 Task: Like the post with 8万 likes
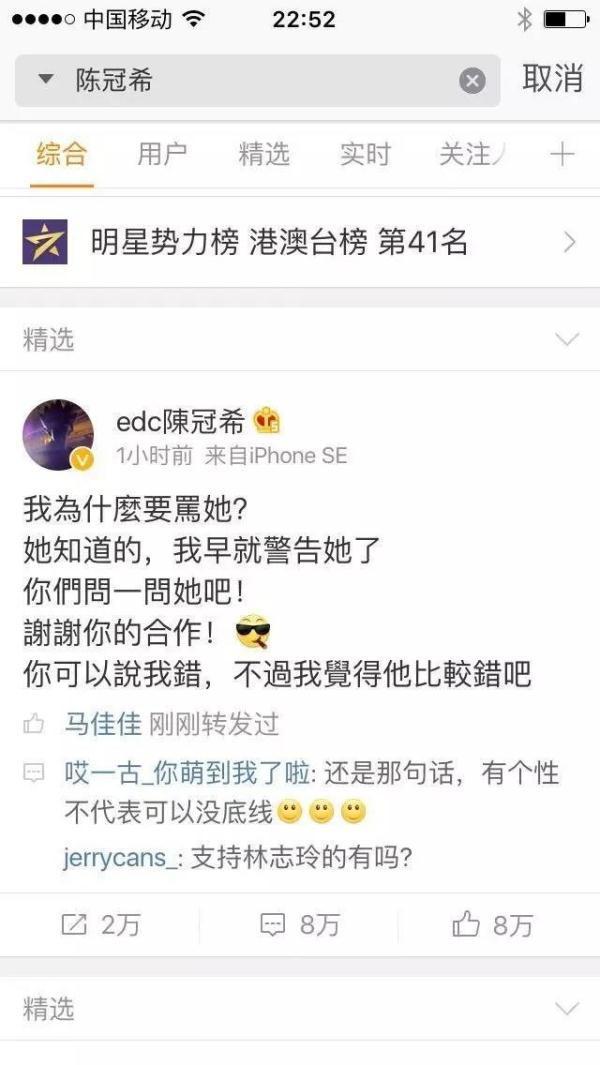[492, 925]
